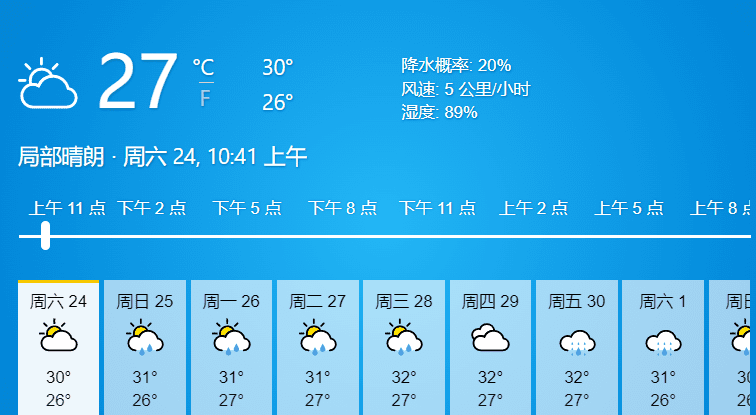Screen dimensions: 756x415
Task: Select the rainy 周五 30 card
Action: [576, 348]
